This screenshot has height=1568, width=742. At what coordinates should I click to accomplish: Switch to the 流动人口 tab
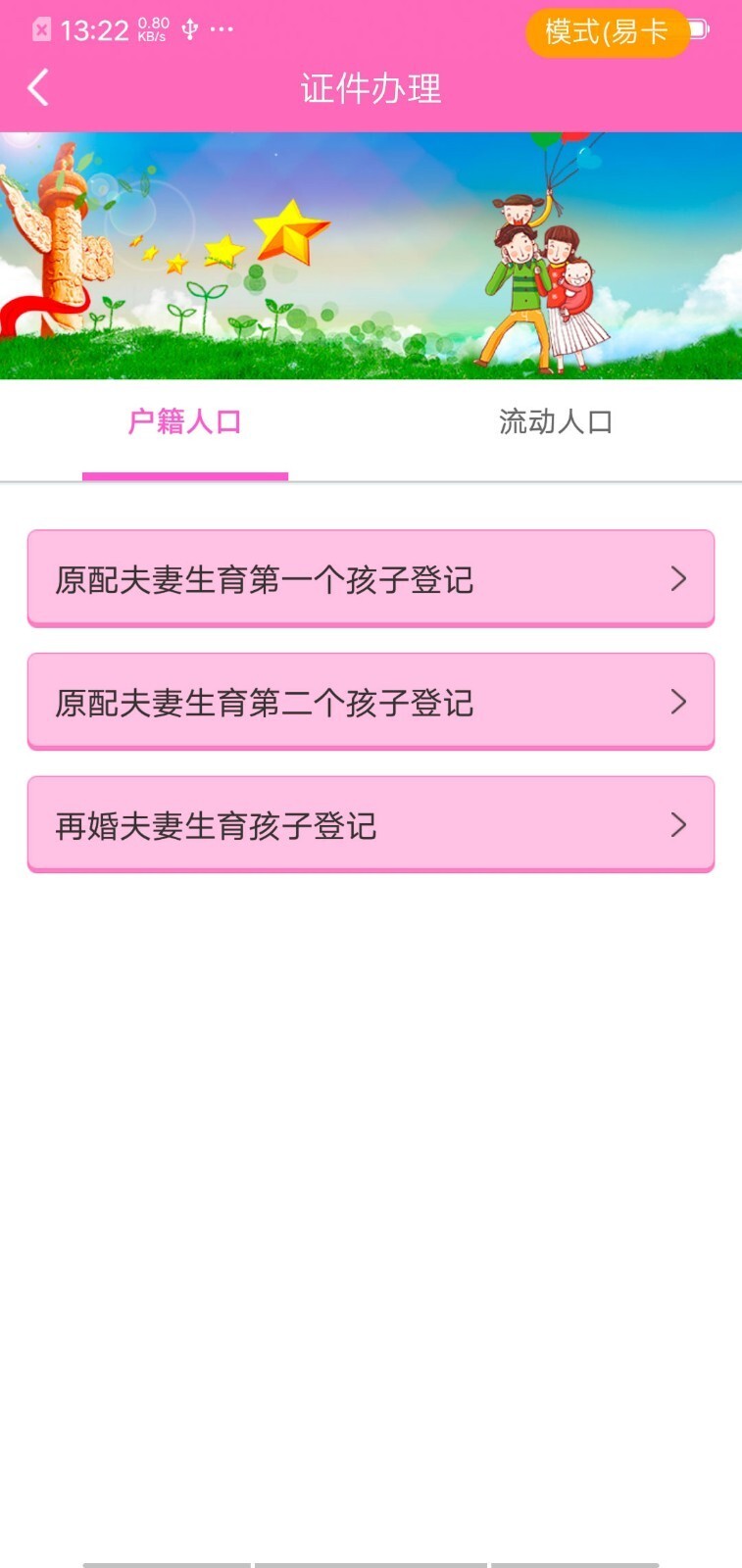(557, 422)
